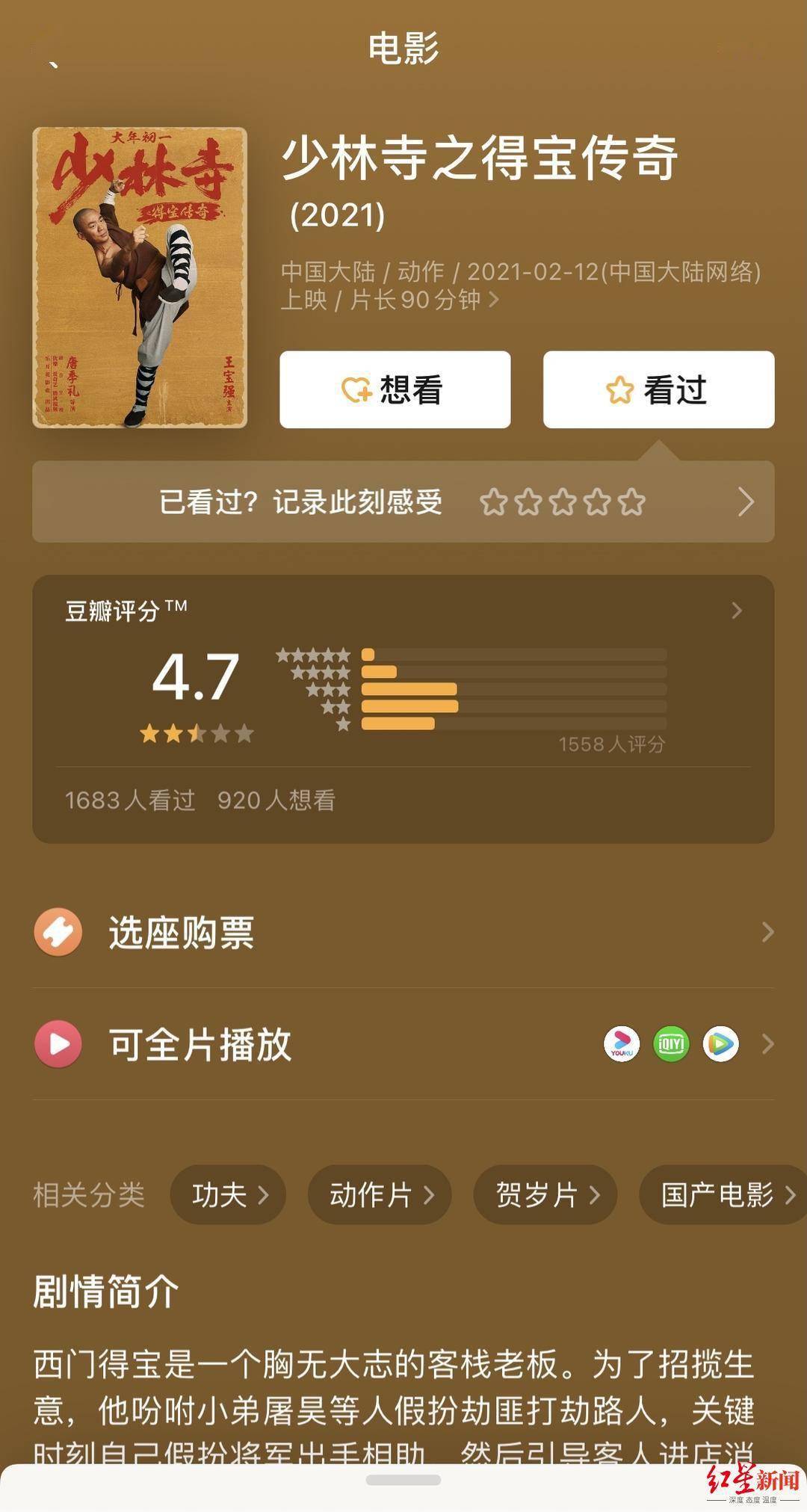The height and width of the screenshot is (1512, 807).
Task: Select the 动作片 category chip
Action: pos(380,1194)
